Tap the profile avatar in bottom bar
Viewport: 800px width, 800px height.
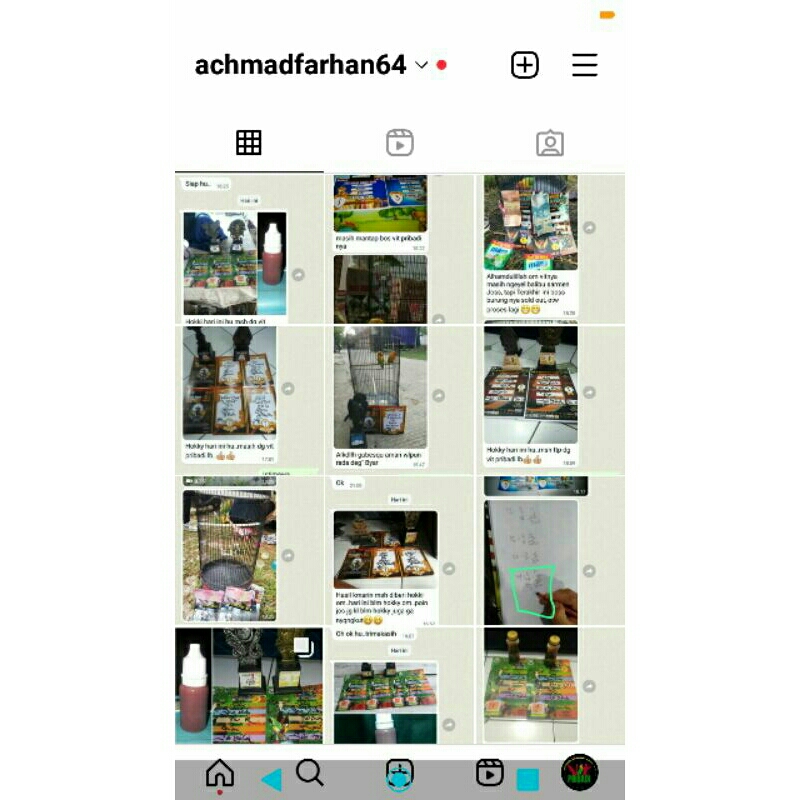click(580, 773)
